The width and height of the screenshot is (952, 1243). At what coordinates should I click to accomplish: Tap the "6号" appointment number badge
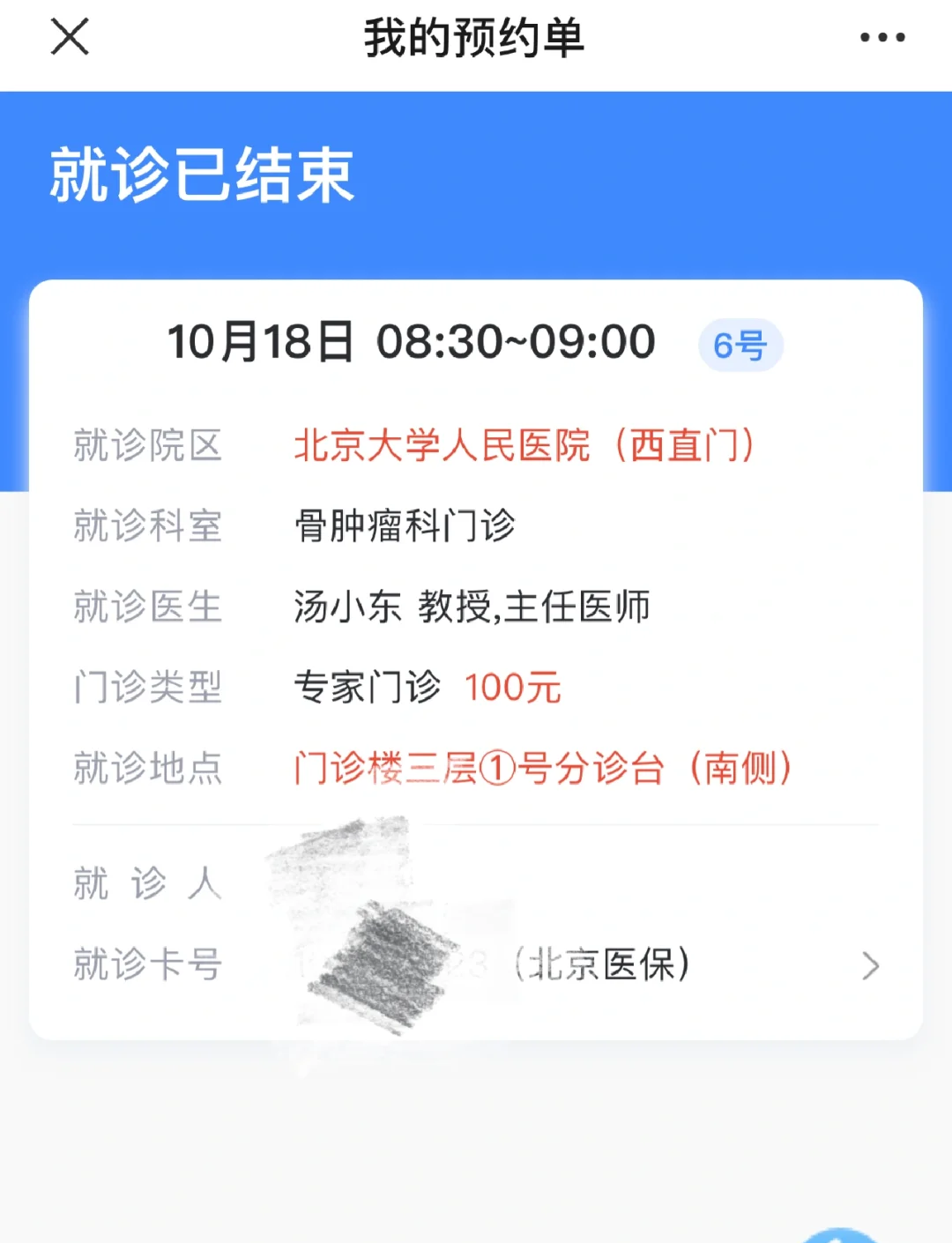pyautogui.click(x=740, y=345)
